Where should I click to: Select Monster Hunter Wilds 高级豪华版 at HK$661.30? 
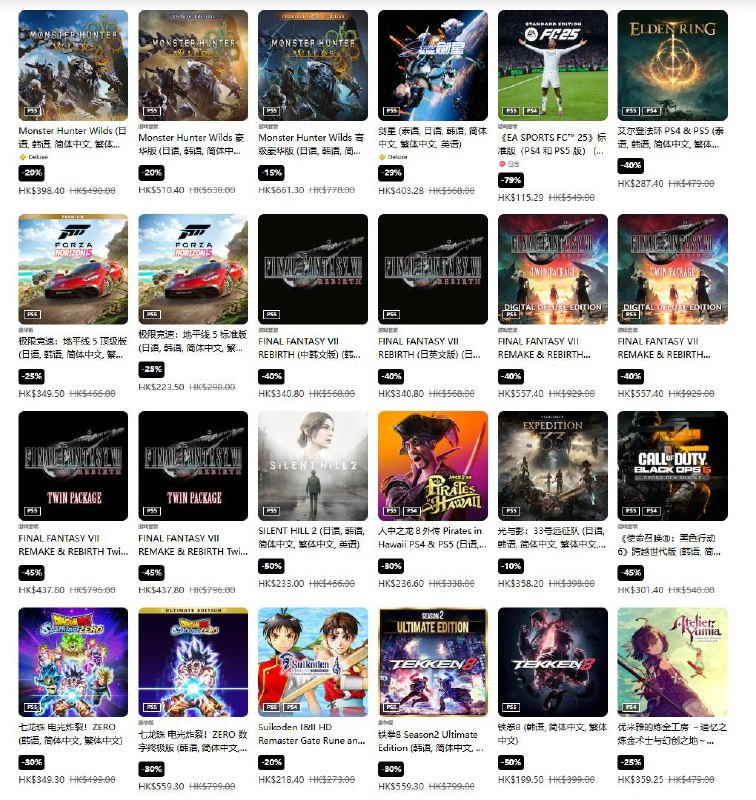coord(313,65)
